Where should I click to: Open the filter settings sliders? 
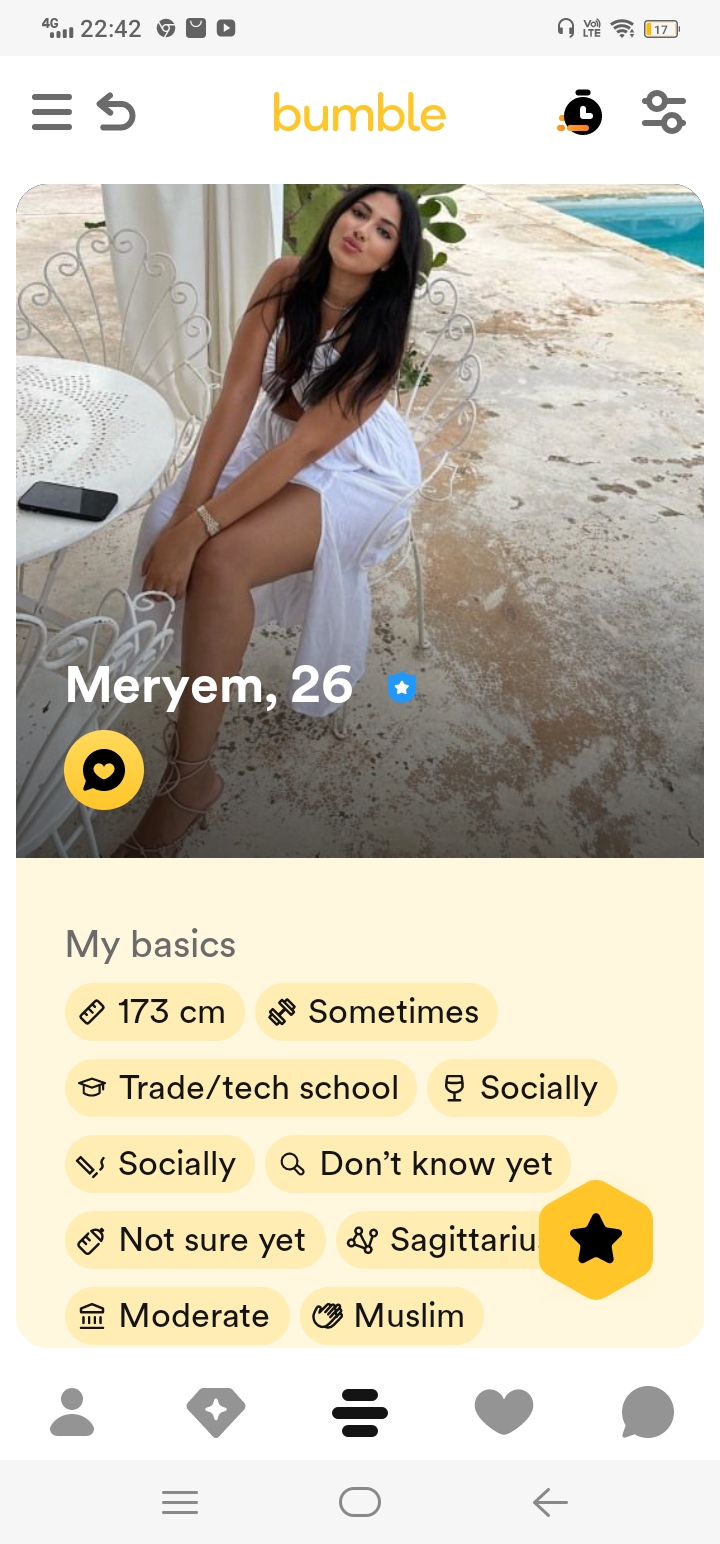664,112
